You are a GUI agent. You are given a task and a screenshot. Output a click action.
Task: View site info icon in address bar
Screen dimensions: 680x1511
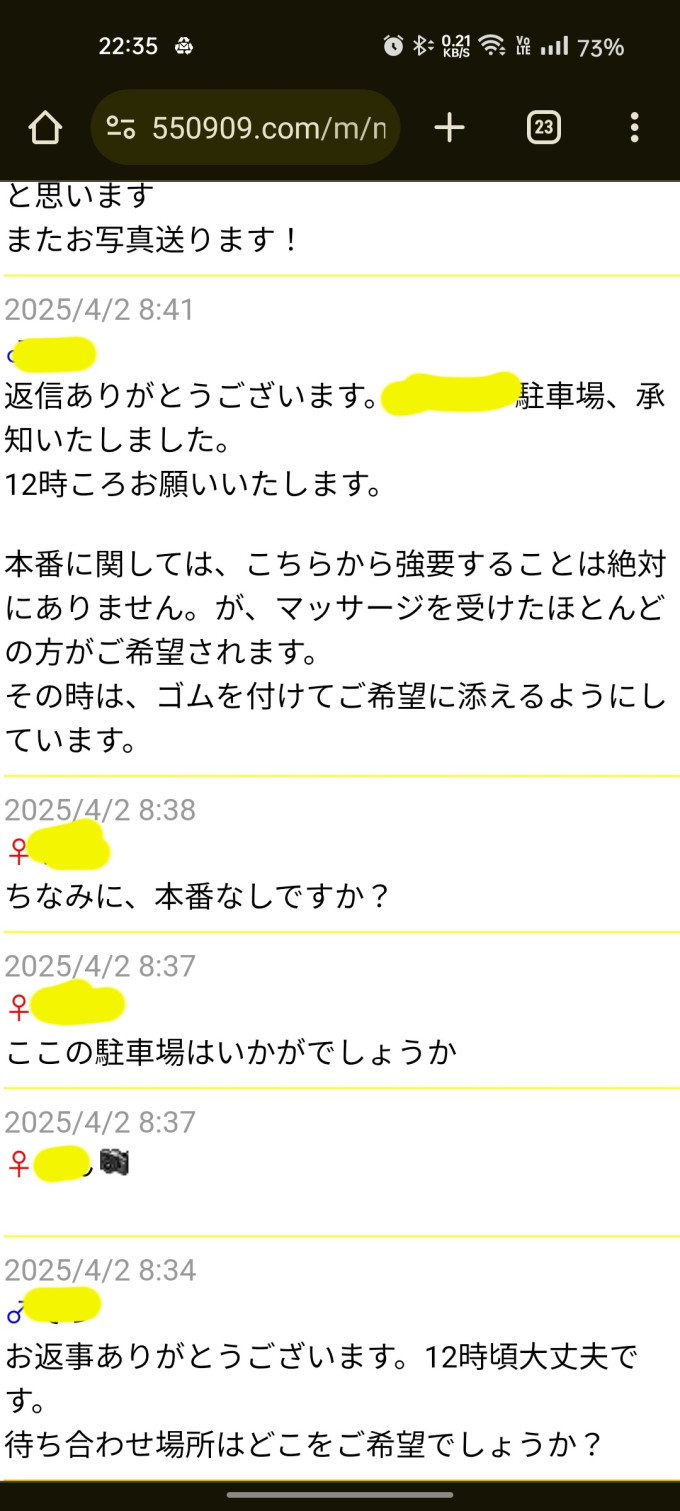(121, 128)
